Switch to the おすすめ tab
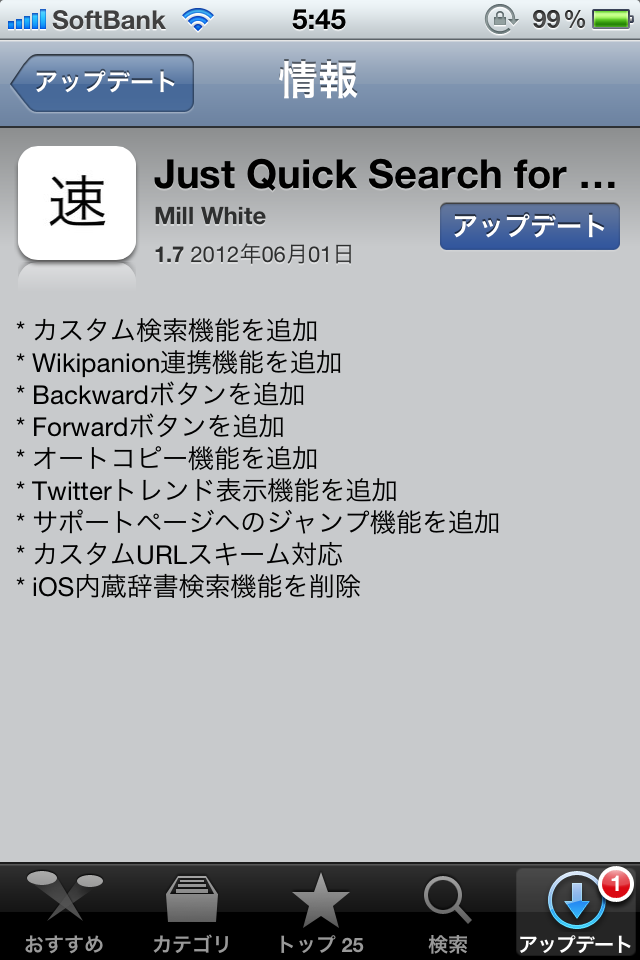The image size is (640, 960). (64, 913)
